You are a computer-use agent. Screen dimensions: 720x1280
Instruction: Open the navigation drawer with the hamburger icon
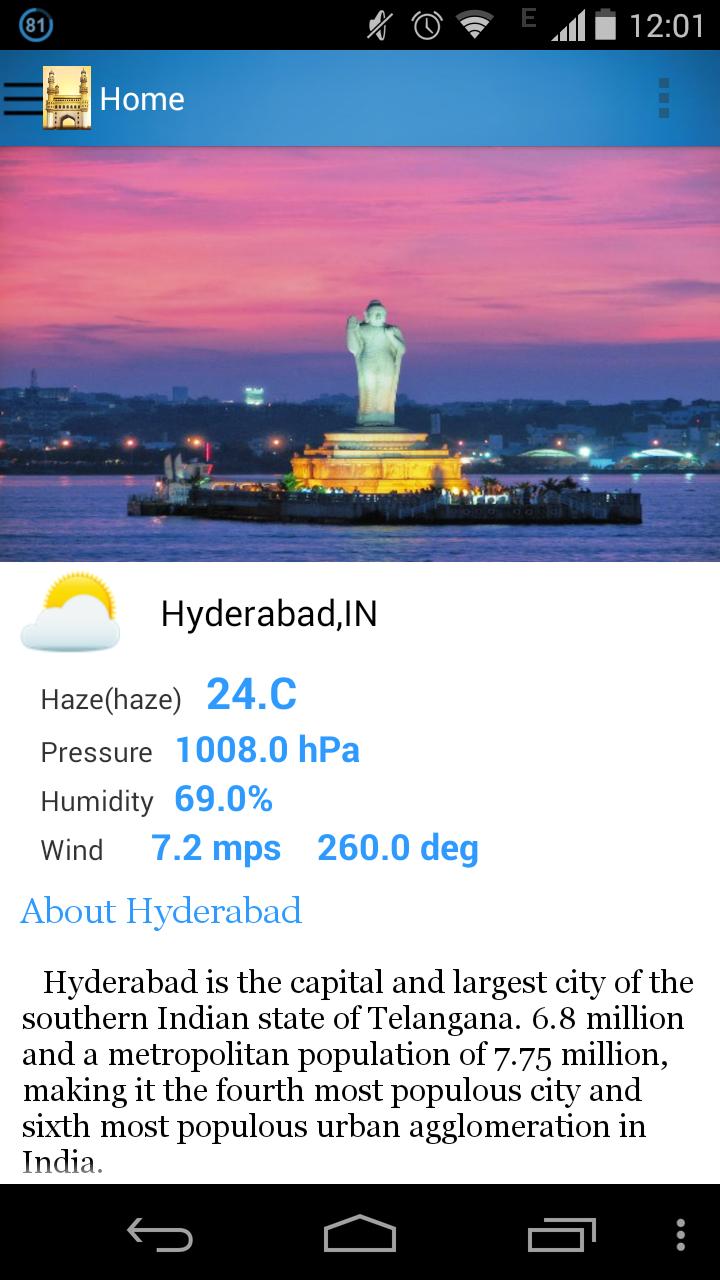[x=20, y=98]
